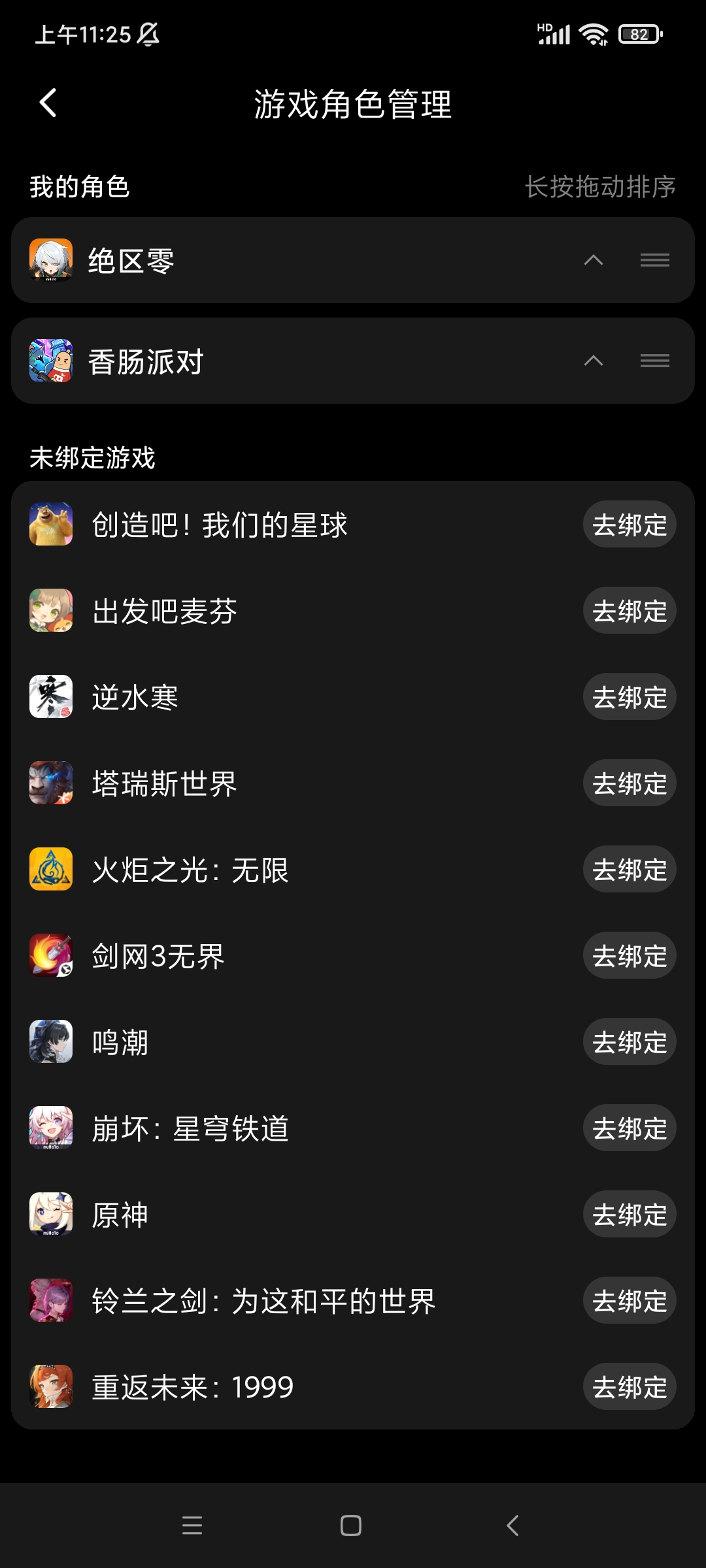This screenshot has width=706, height=1568.
Task: Select the 火炬之光：无限 icon
Action: 51,869
